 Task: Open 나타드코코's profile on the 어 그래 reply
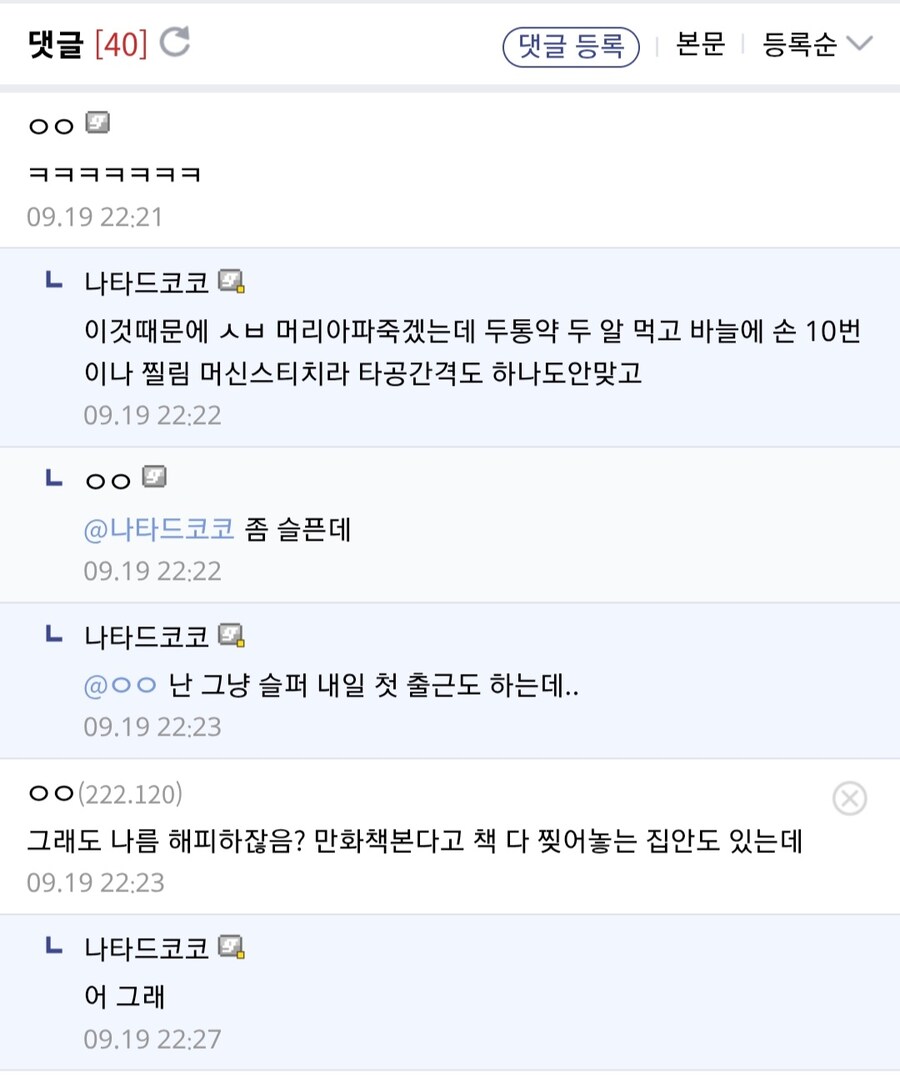(x=147, y=947)
